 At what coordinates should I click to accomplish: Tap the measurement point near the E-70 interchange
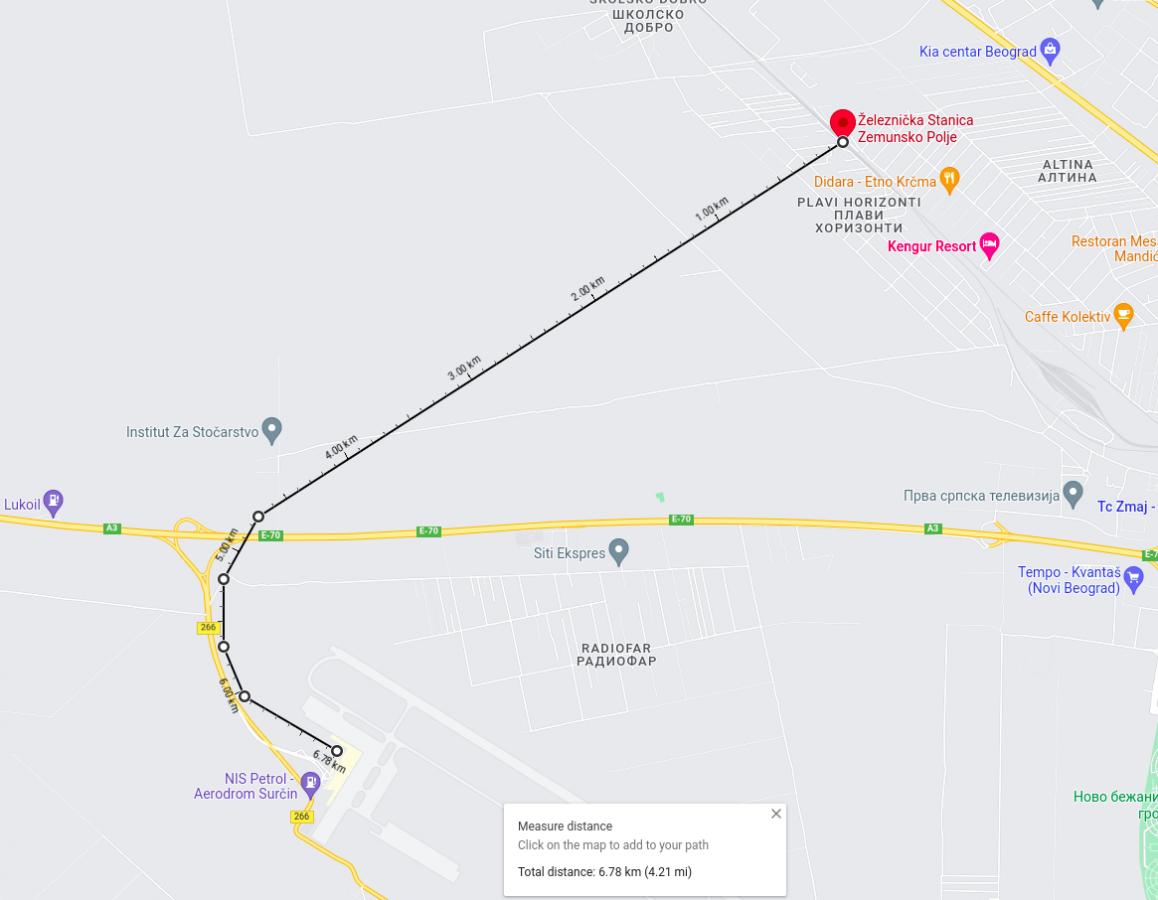[x=258, y=516]
